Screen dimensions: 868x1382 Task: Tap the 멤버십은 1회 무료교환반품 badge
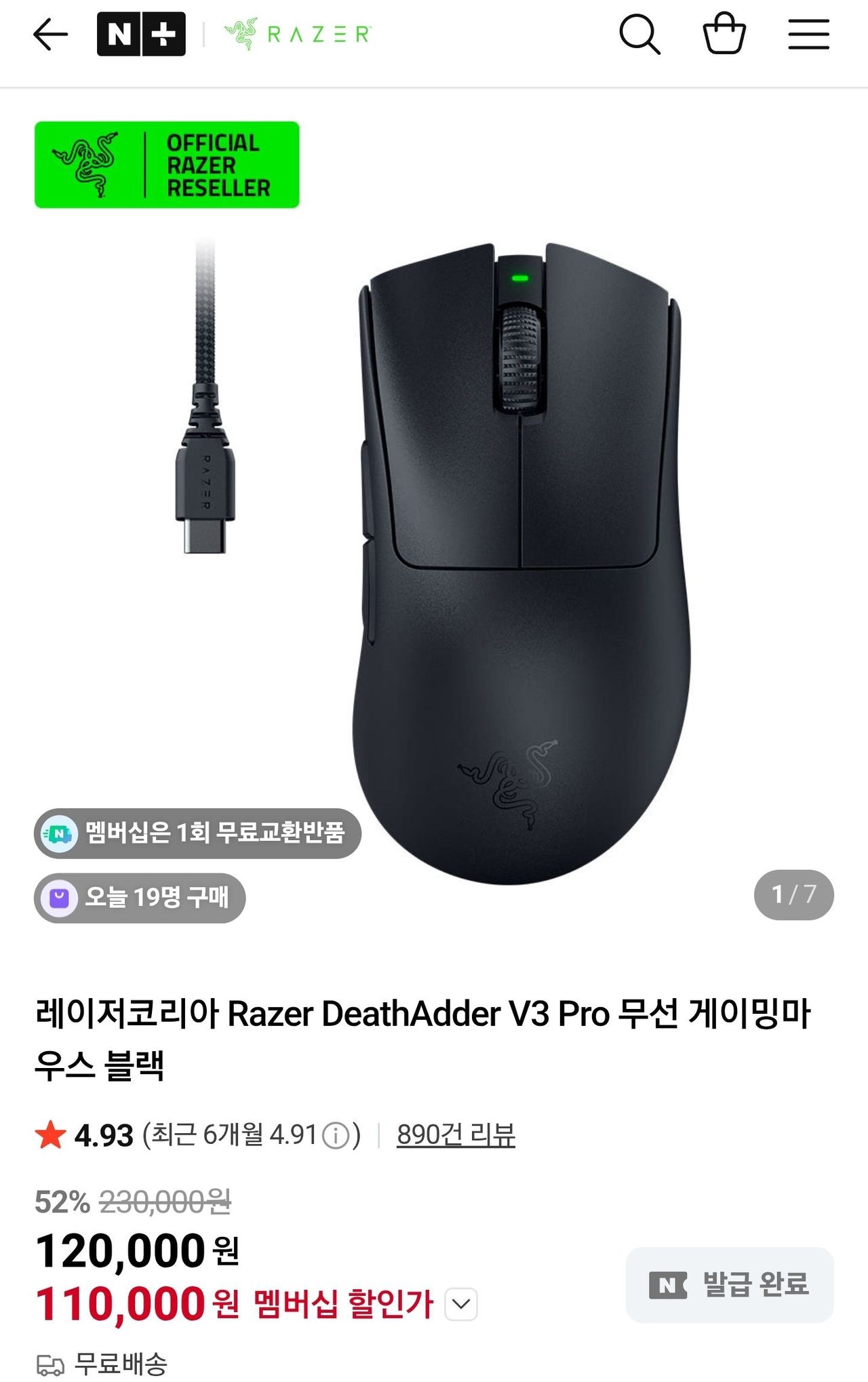[x=197, y=833]
